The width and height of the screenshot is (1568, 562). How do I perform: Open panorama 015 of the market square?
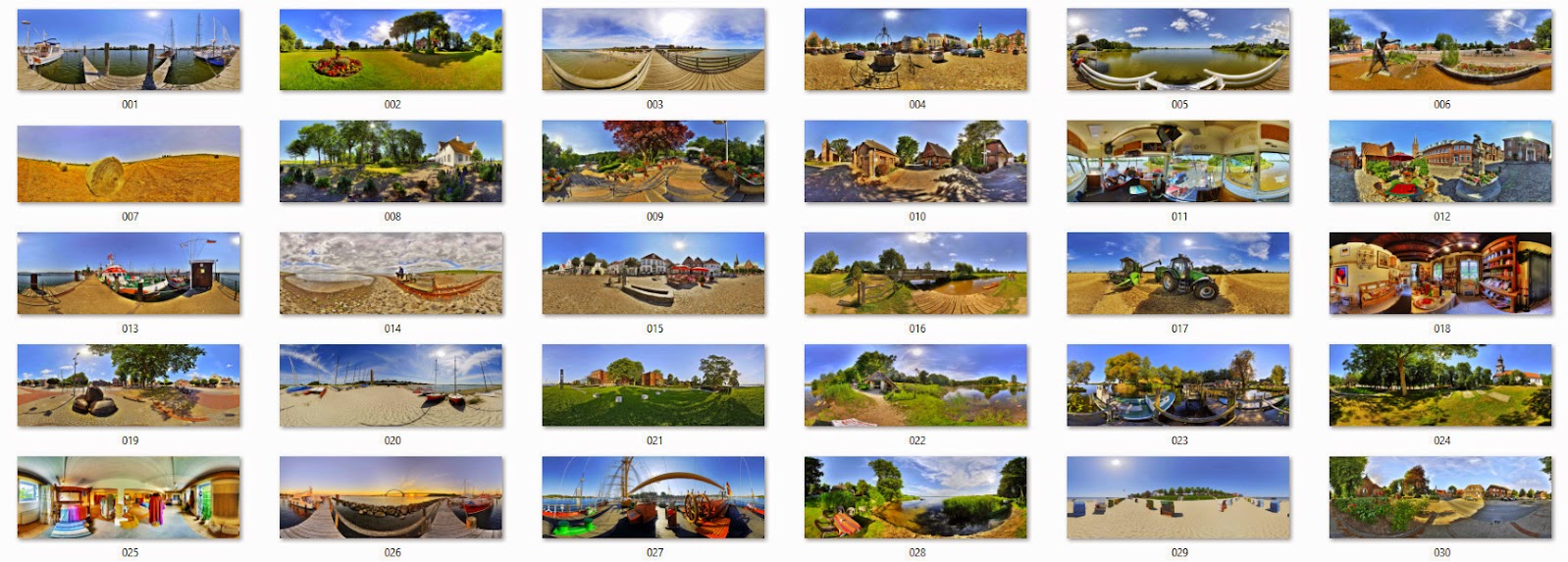(653, 274)
